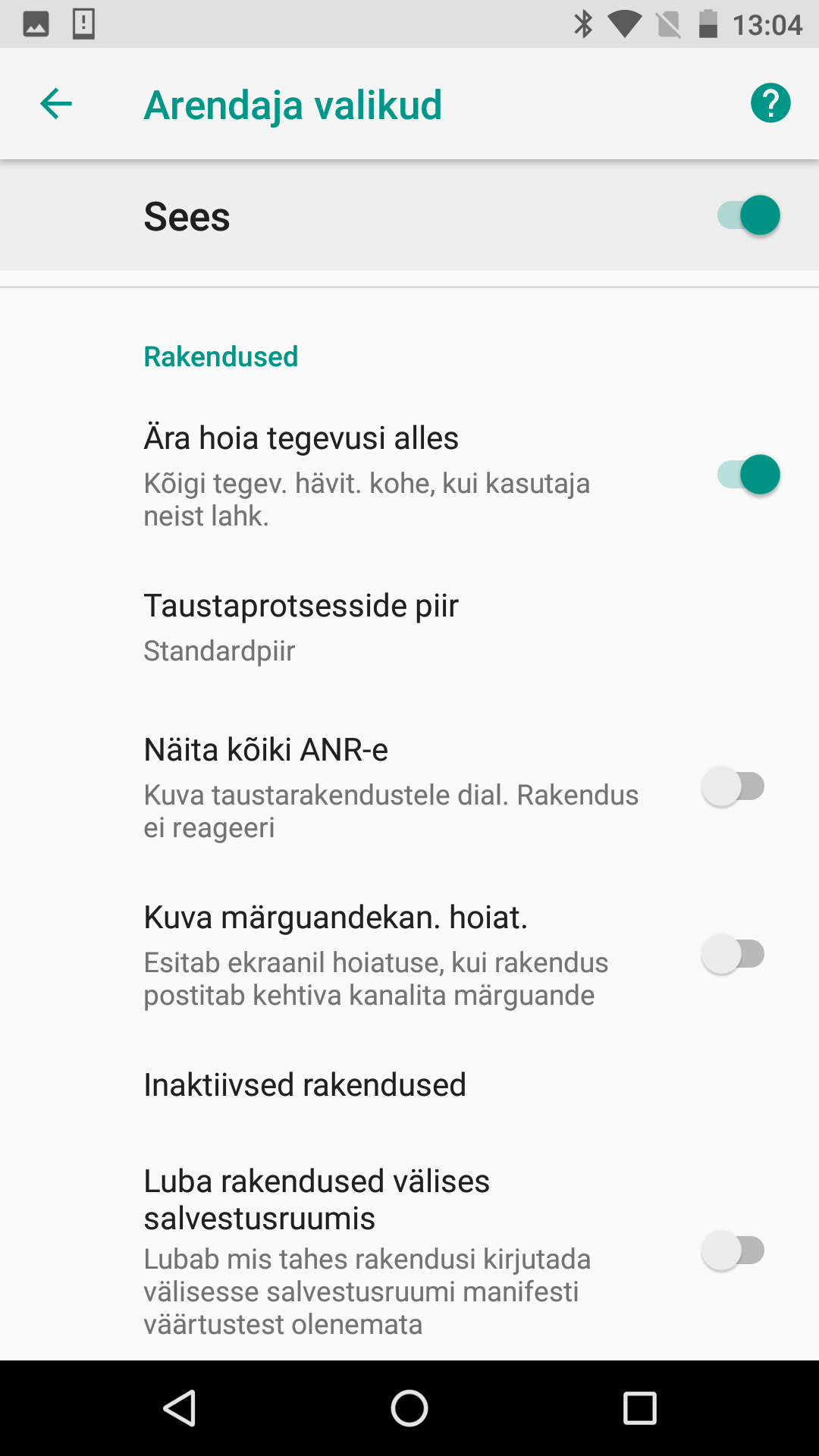This screenshot has width=819, height=1456.
Task: Open Inaktiivsed rakendused
Action: click(409, 1084)
